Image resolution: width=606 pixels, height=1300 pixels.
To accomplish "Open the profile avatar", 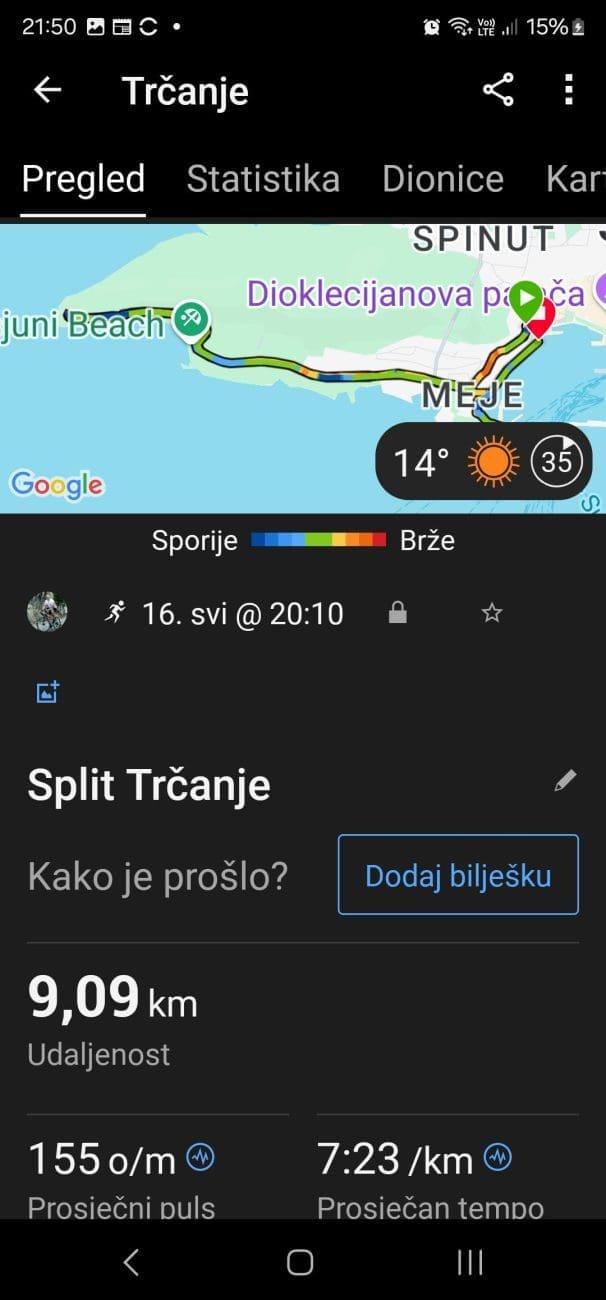I will tap(47, 612).
